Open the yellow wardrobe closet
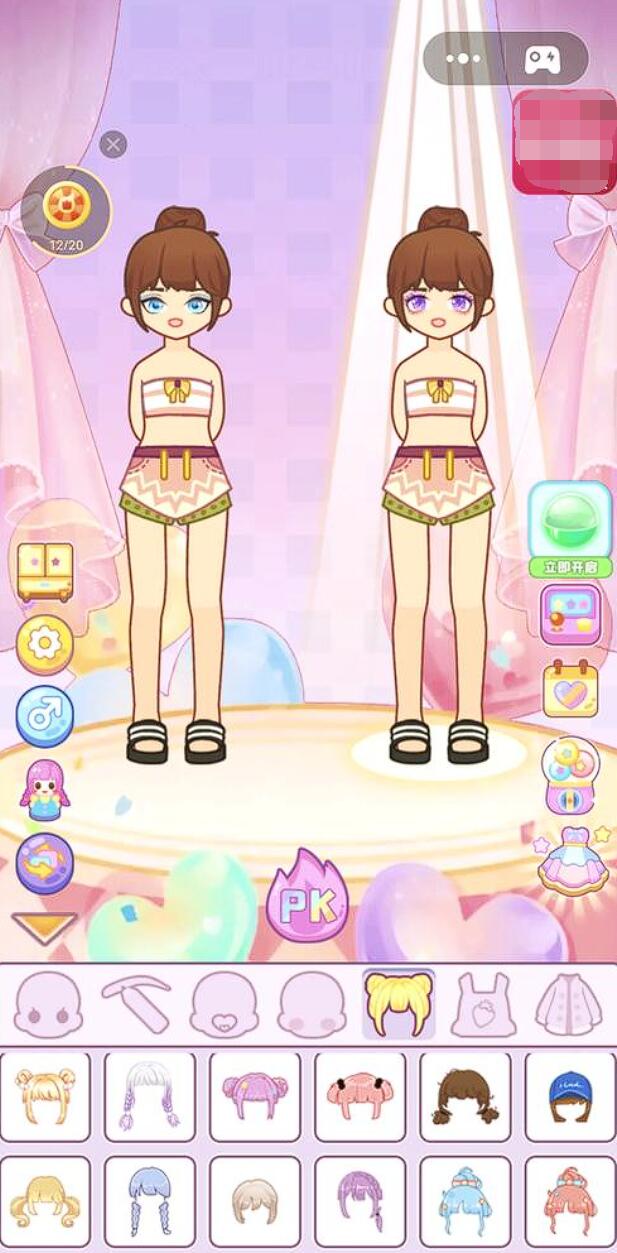617x1253 pixels. click(45, 571)
